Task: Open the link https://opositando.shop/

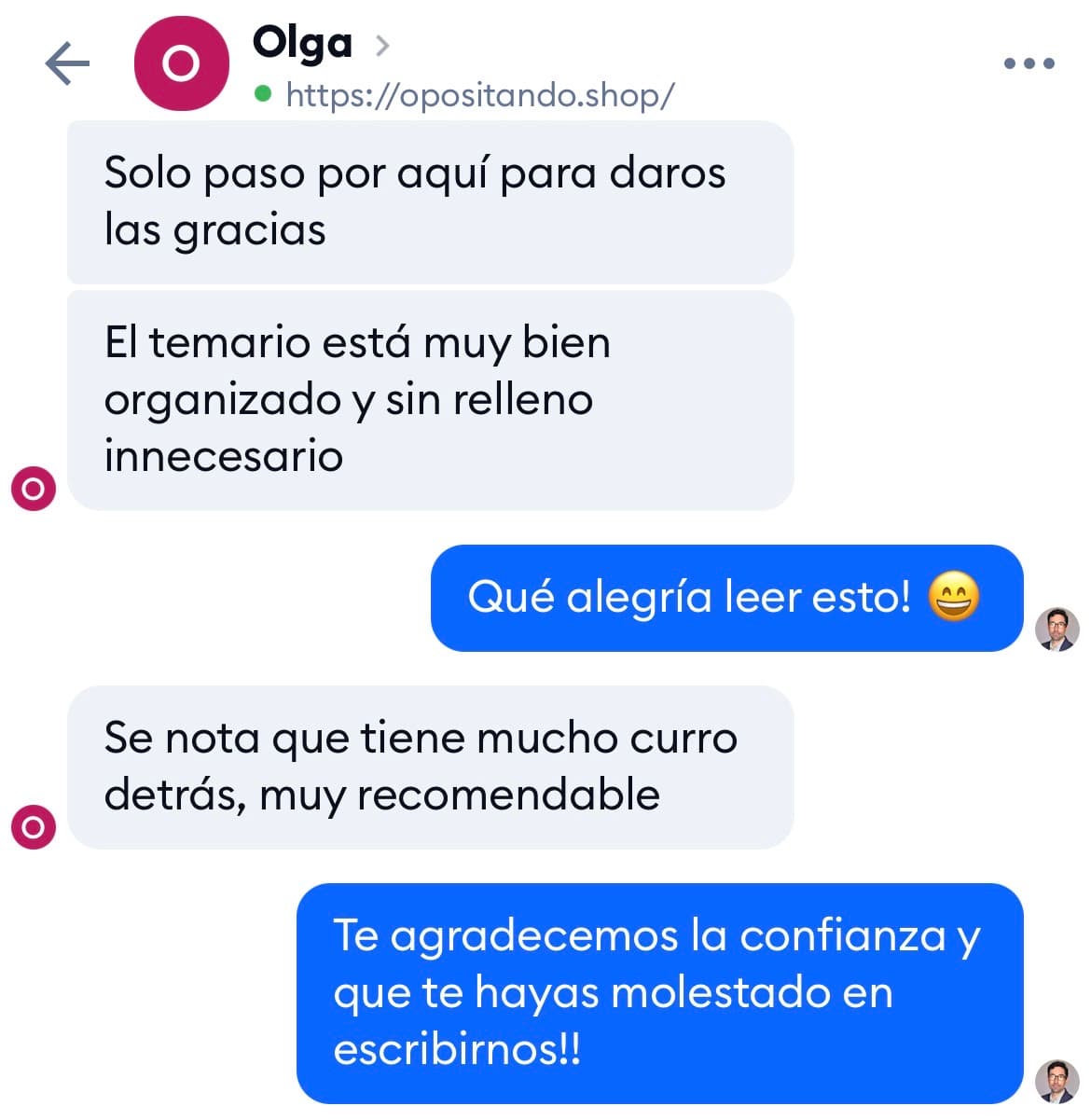Action: (x=479, y=94)
